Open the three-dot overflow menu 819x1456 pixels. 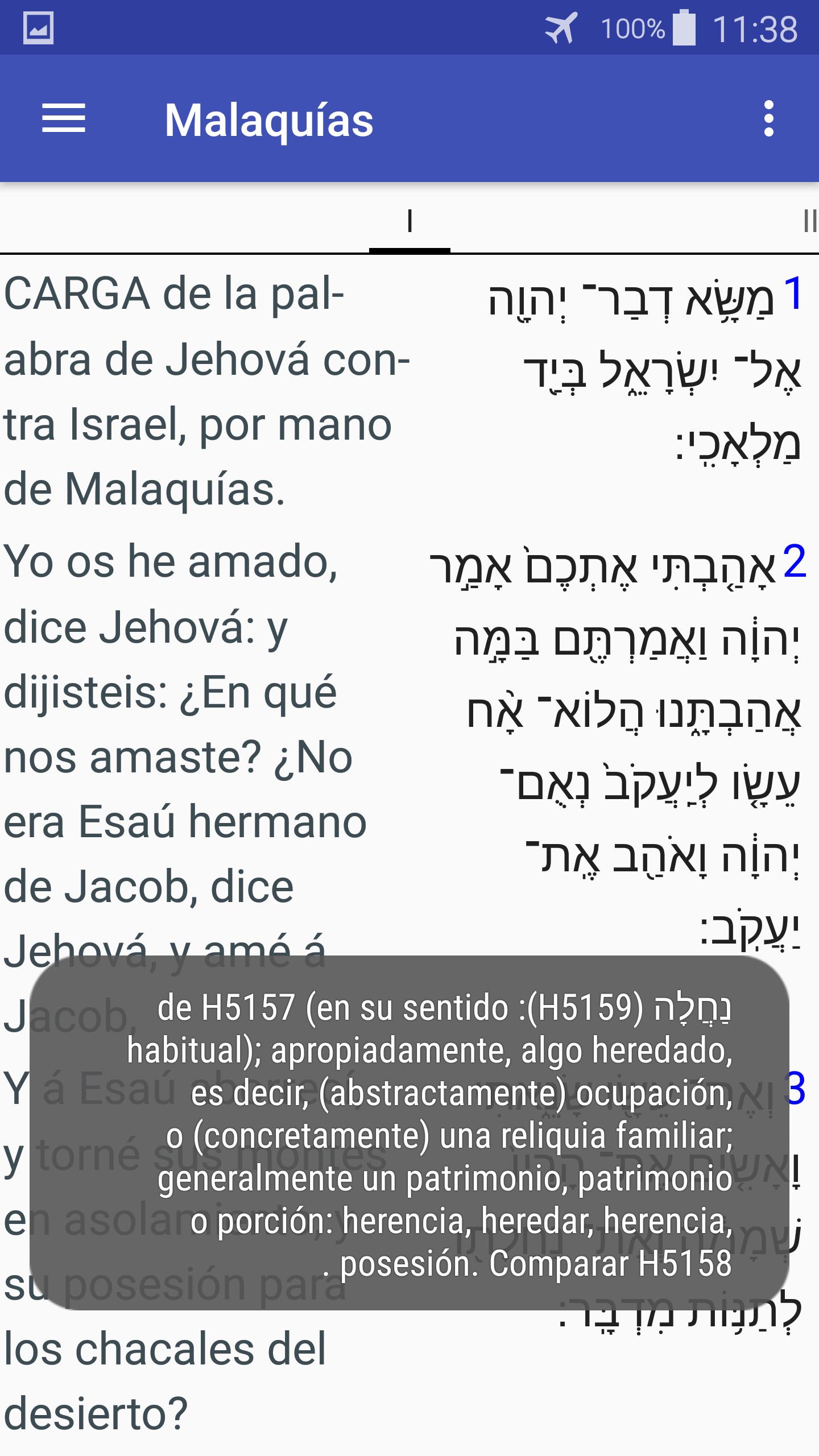point(768,119)
